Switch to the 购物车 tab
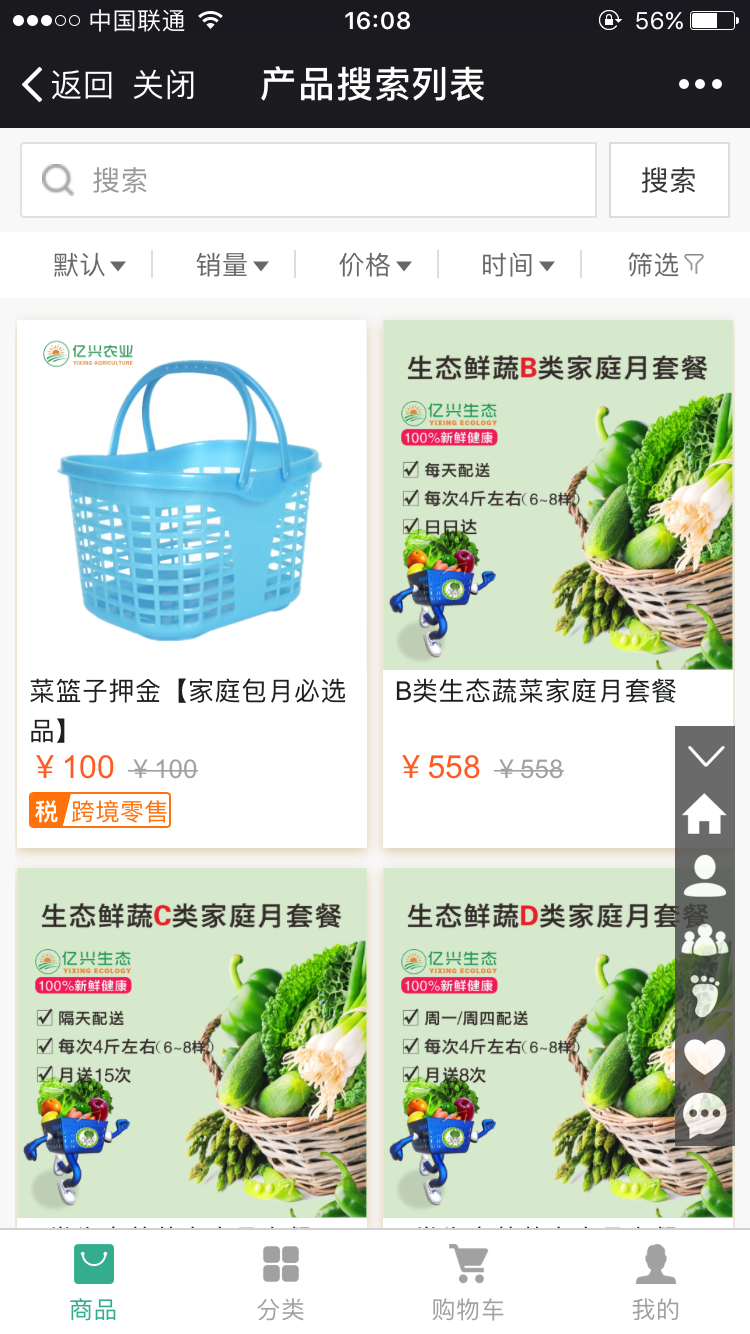750x1334 pixels. [x=468, y=1283]
